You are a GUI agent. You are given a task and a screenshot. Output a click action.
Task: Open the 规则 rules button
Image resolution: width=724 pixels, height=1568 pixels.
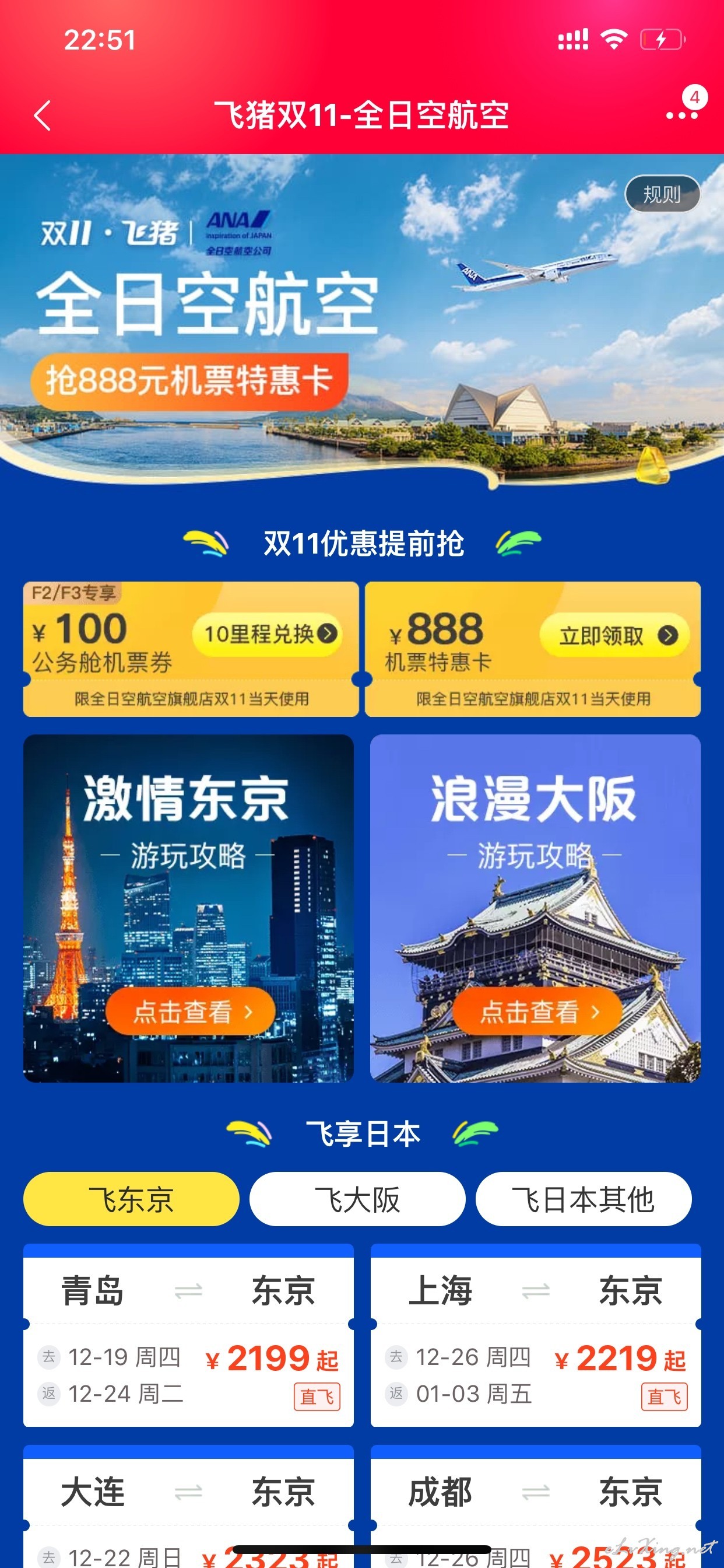[x=662, y=194]
